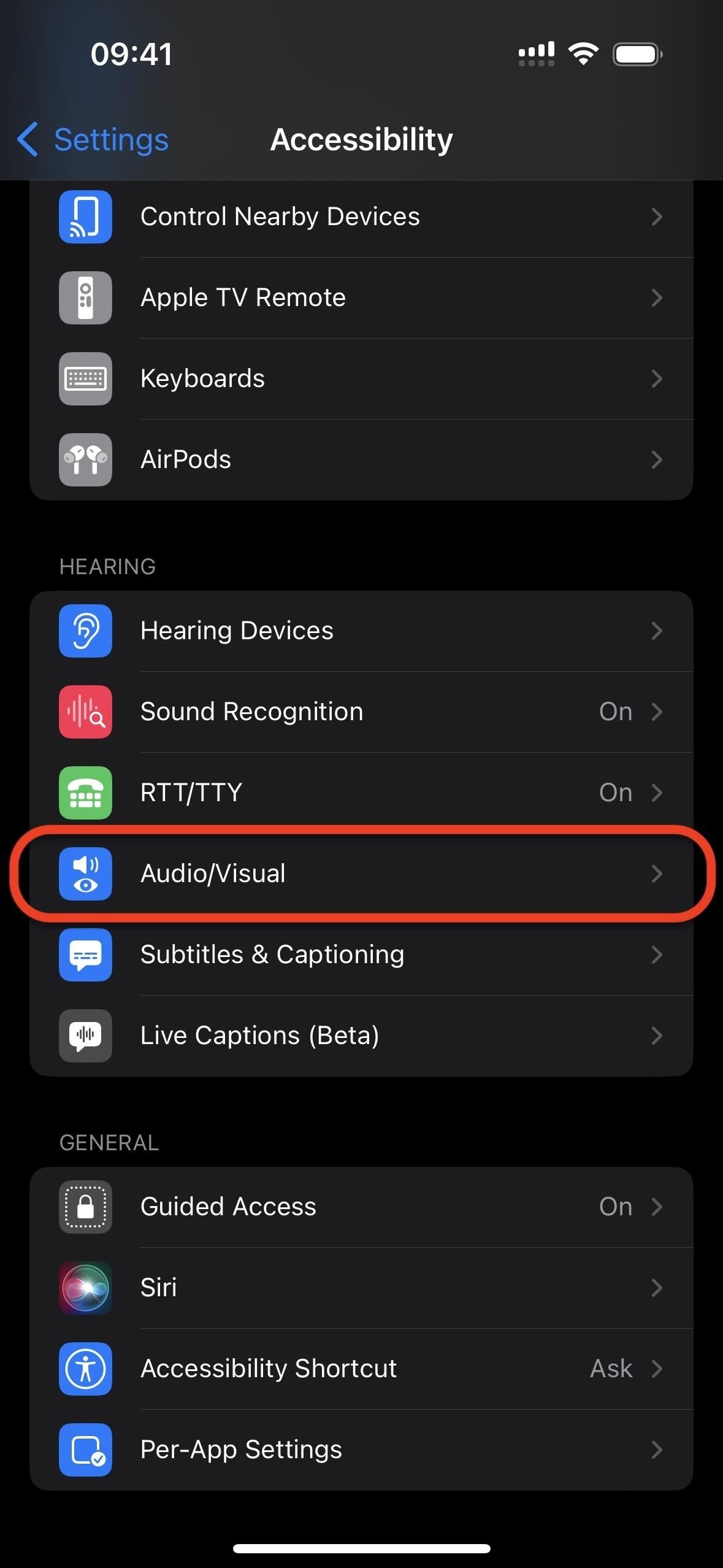Open Sound Recognition settings
This screenshot has width=723, height=1568.
(x=361, y=712)
